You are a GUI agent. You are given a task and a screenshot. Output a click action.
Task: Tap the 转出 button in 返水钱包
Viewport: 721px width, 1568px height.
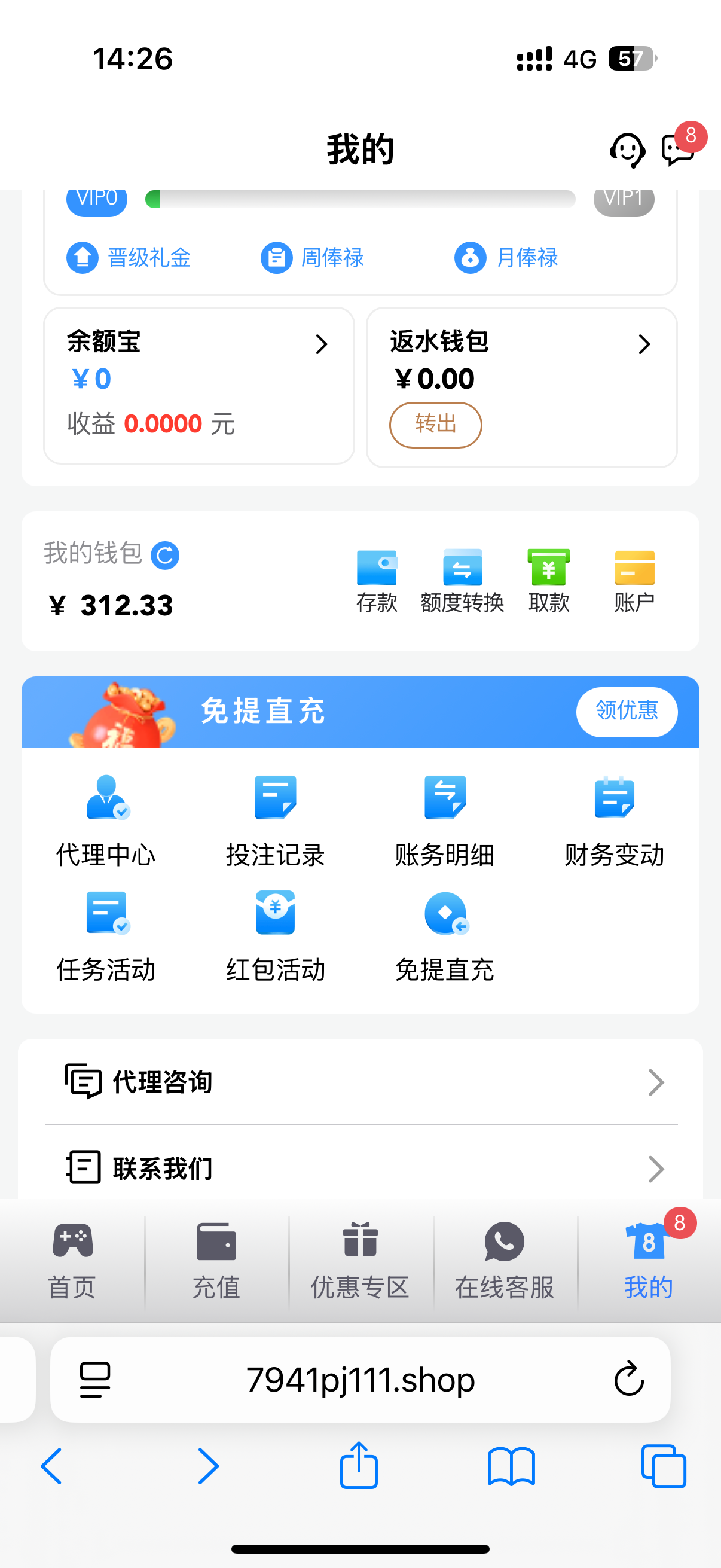coord(436,424)
